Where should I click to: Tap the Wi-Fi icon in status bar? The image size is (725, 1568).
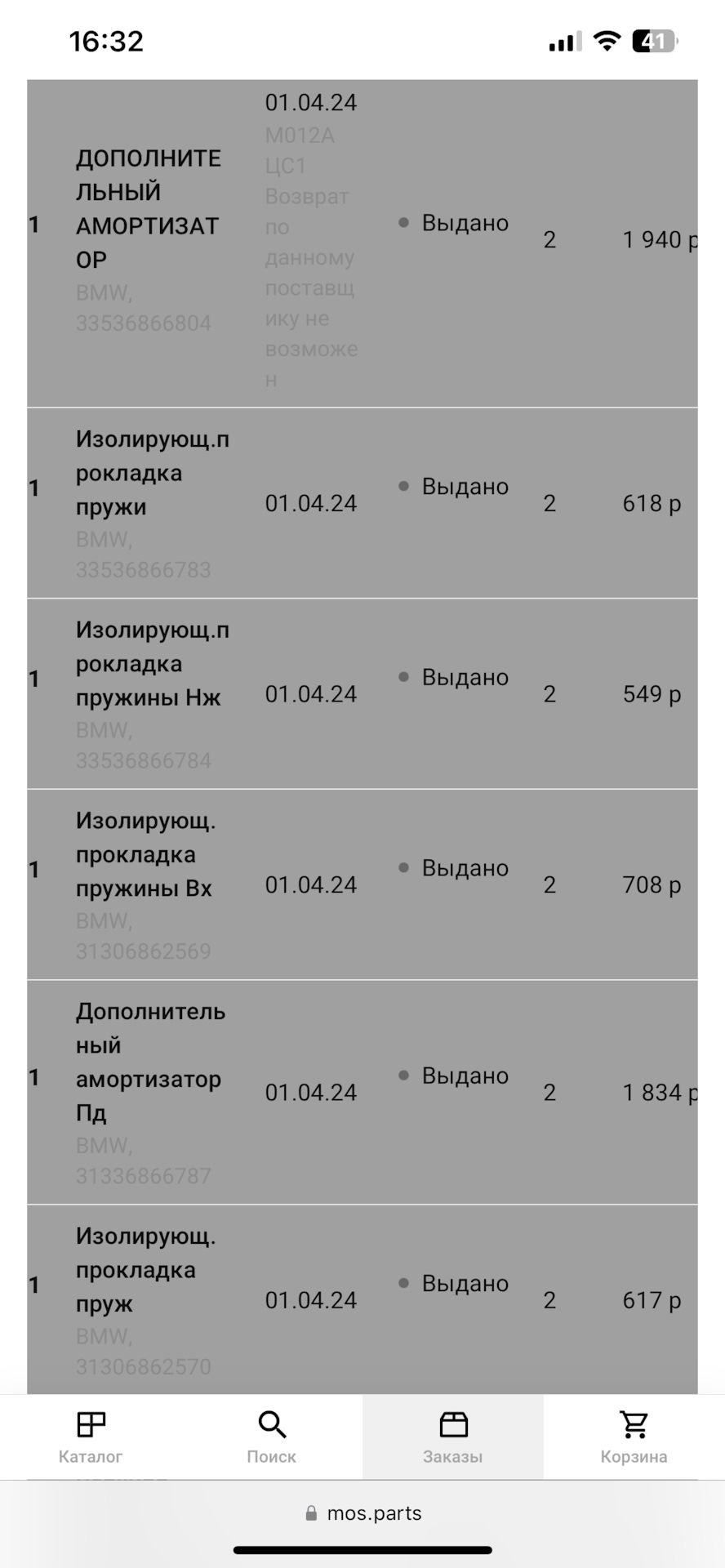pyautogui.click(x=605, y=39)
